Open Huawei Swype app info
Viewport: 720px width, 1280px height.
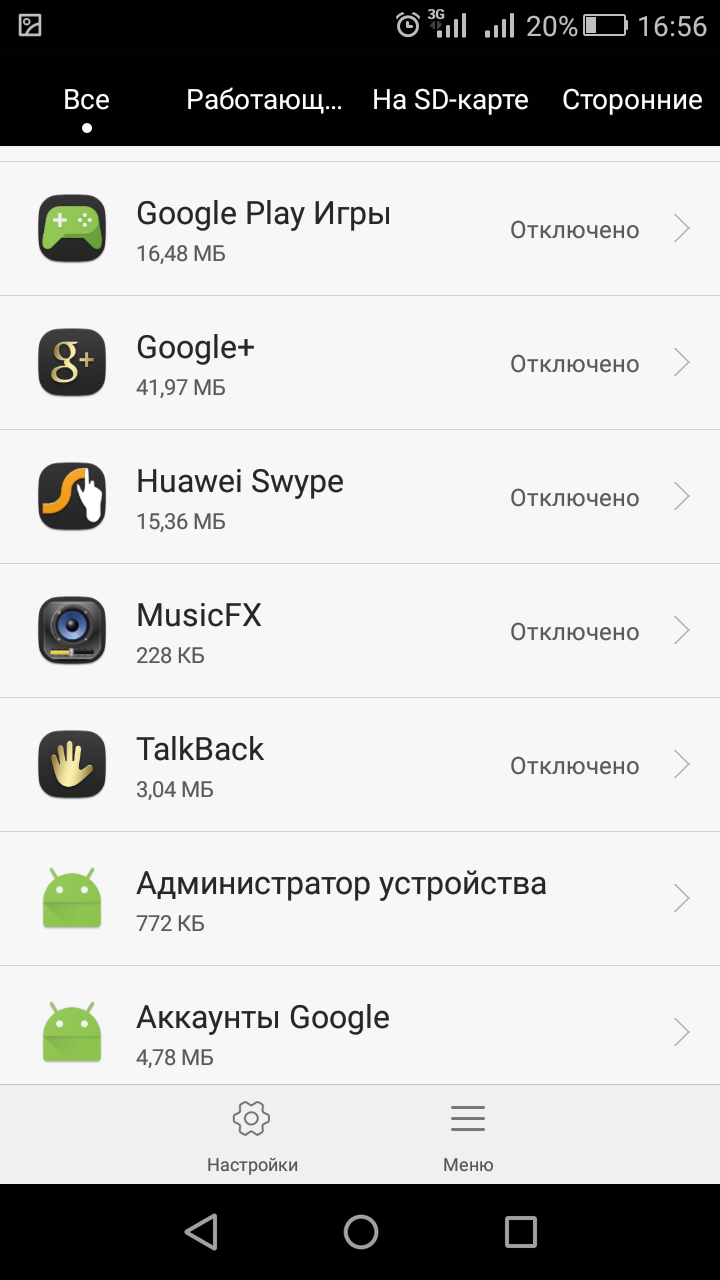pyautogui.click(x=360, y=497)
